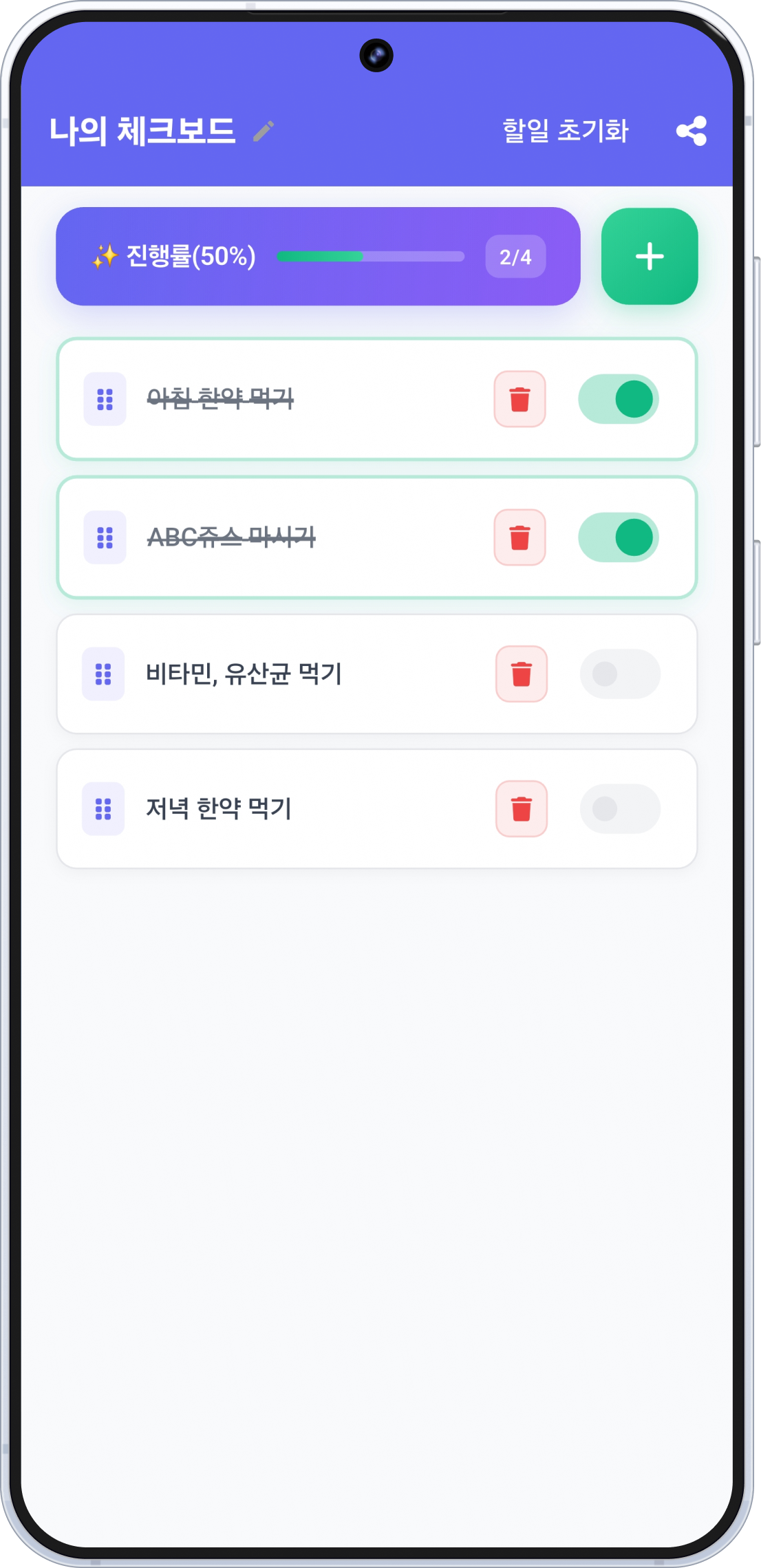Select the drag handle next to '저녁 한약 먹기'

tap(105, 810)
